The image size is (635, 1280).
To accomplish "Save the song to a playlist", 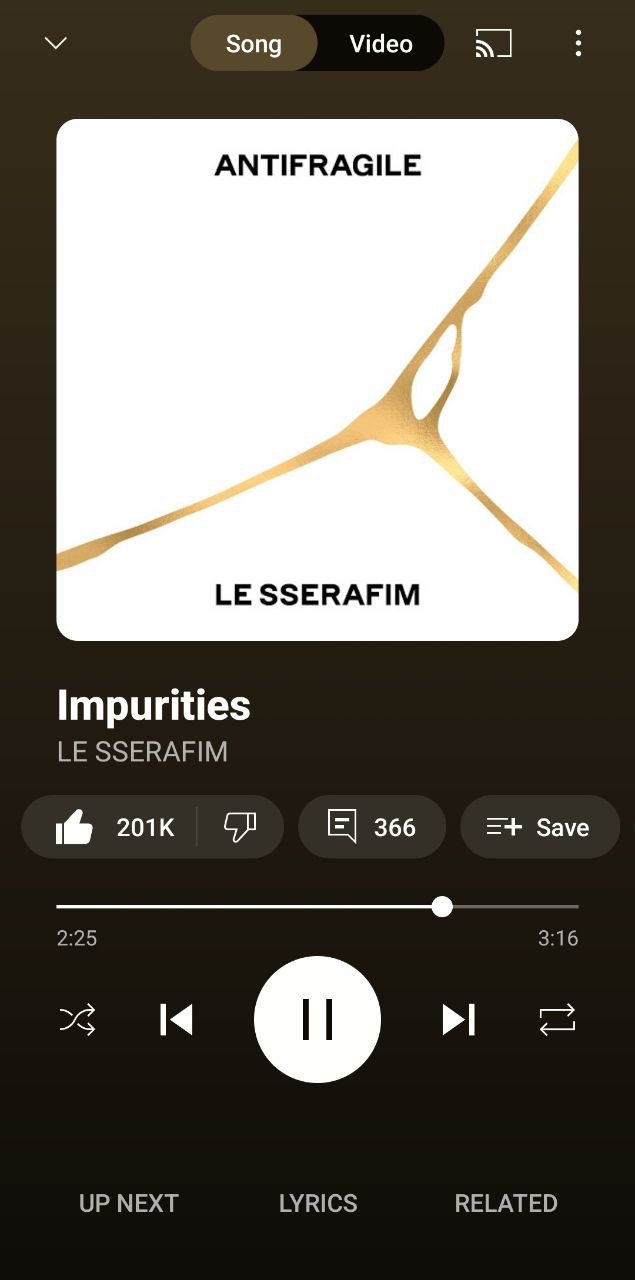I will (539, 827).
